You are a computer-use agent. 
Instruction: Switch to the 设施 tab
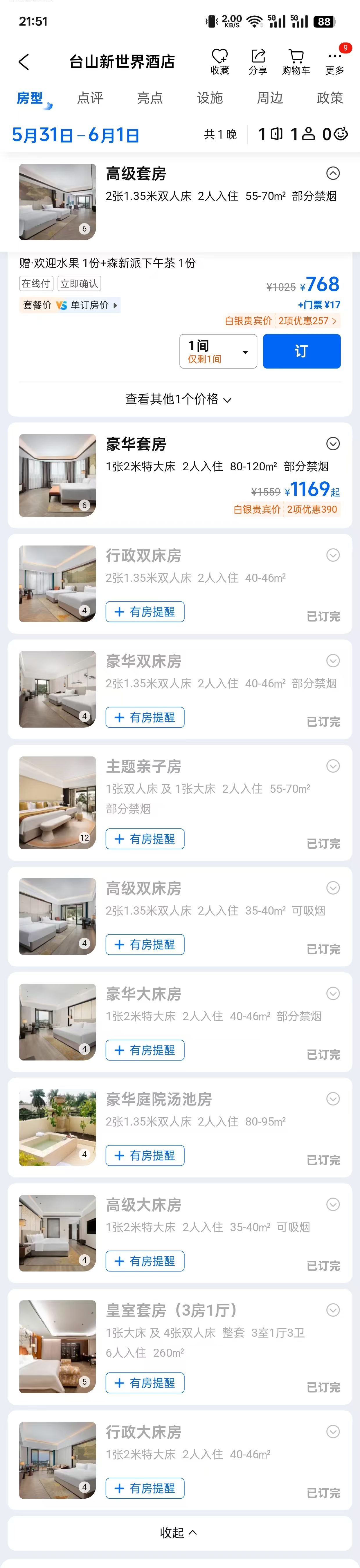click(x=210, y=98)
